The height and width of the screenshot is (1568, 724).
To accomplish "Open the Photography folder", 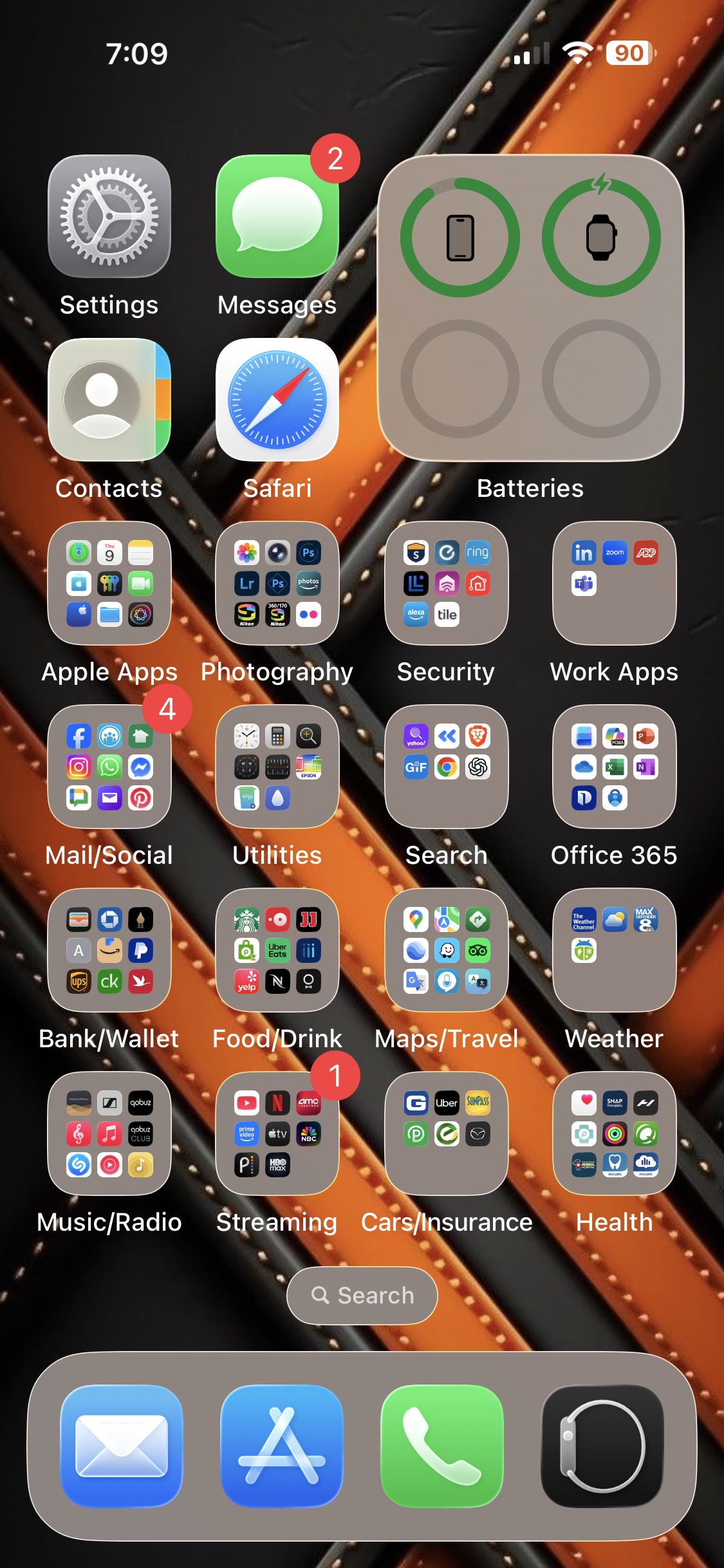I will pyautogui.click(x=277, y=583).
